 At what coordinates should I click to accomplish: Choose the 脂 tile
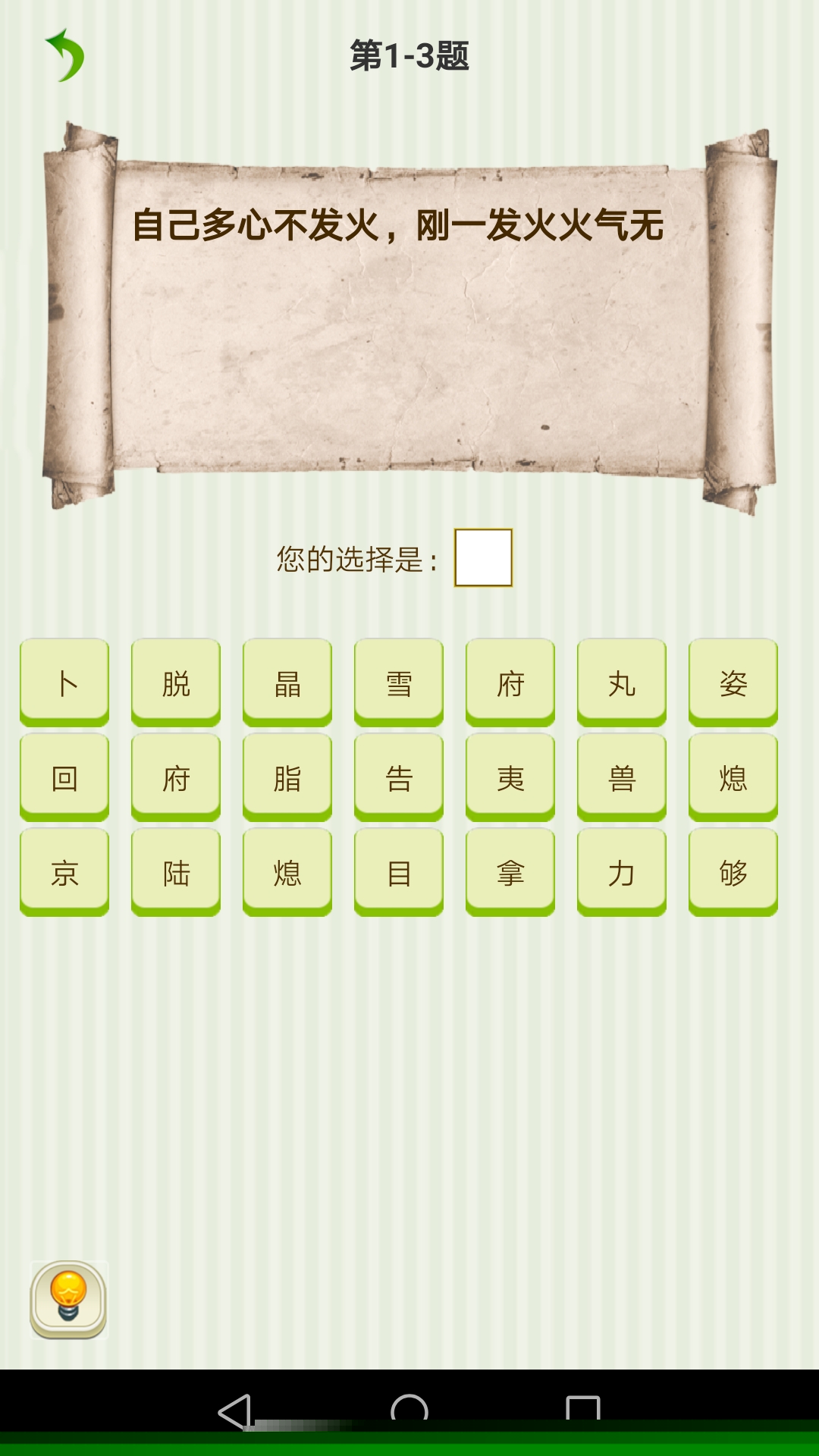click(x=287, y=777)
